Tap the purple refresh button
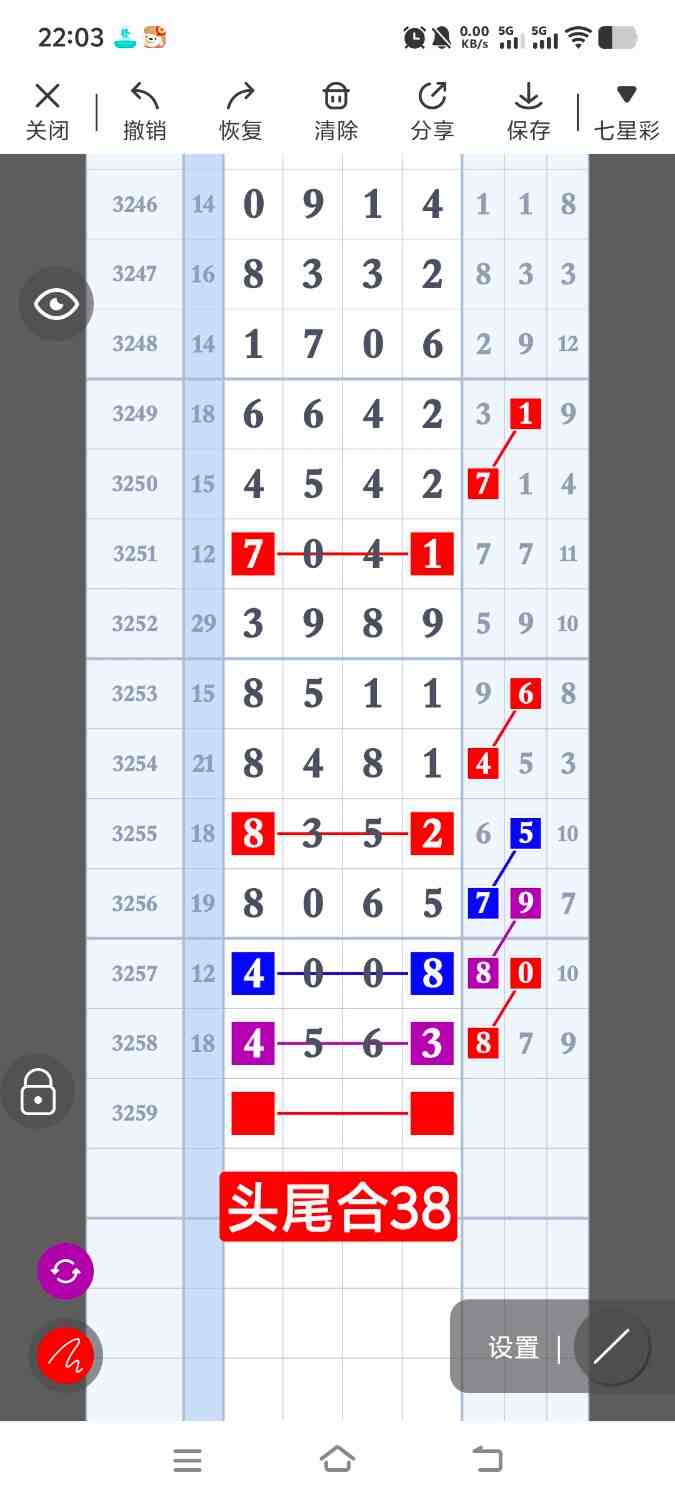The image size is (675, 1500). (65, 1271)
